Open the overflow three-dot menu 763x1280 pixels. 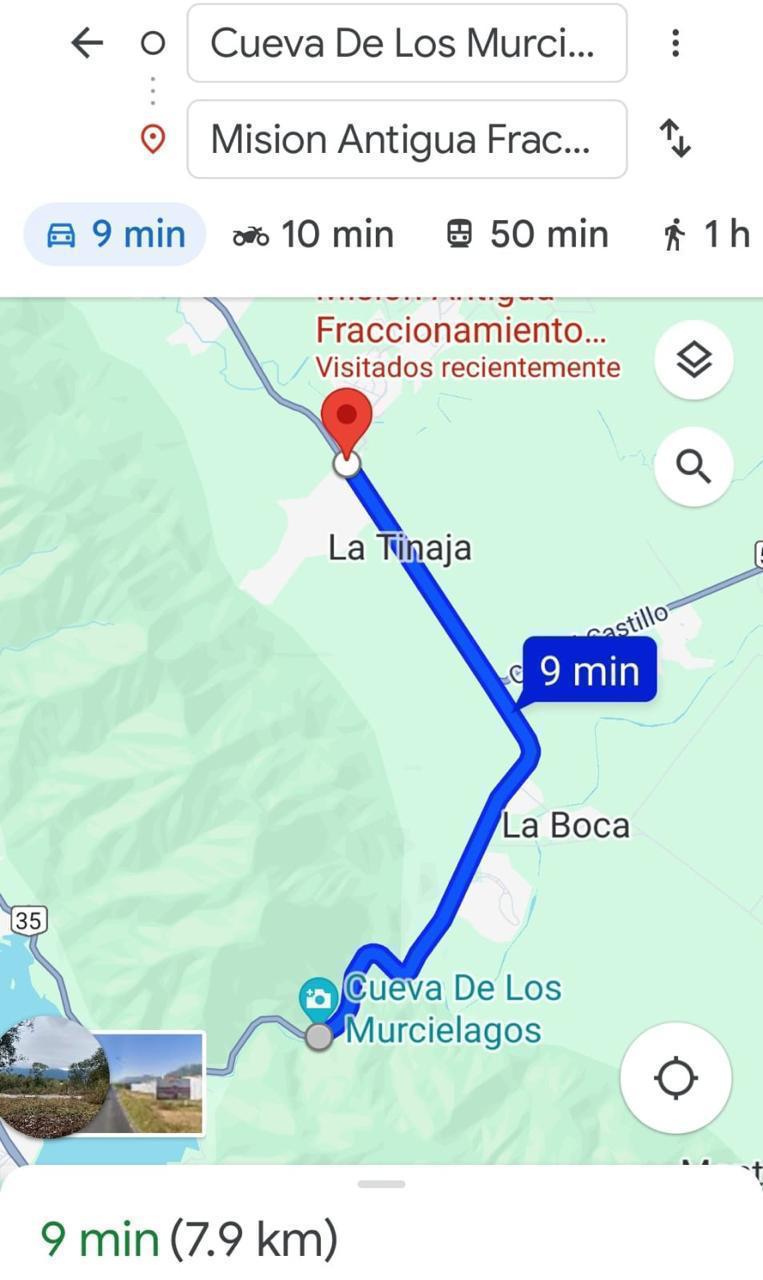point(675,42)
